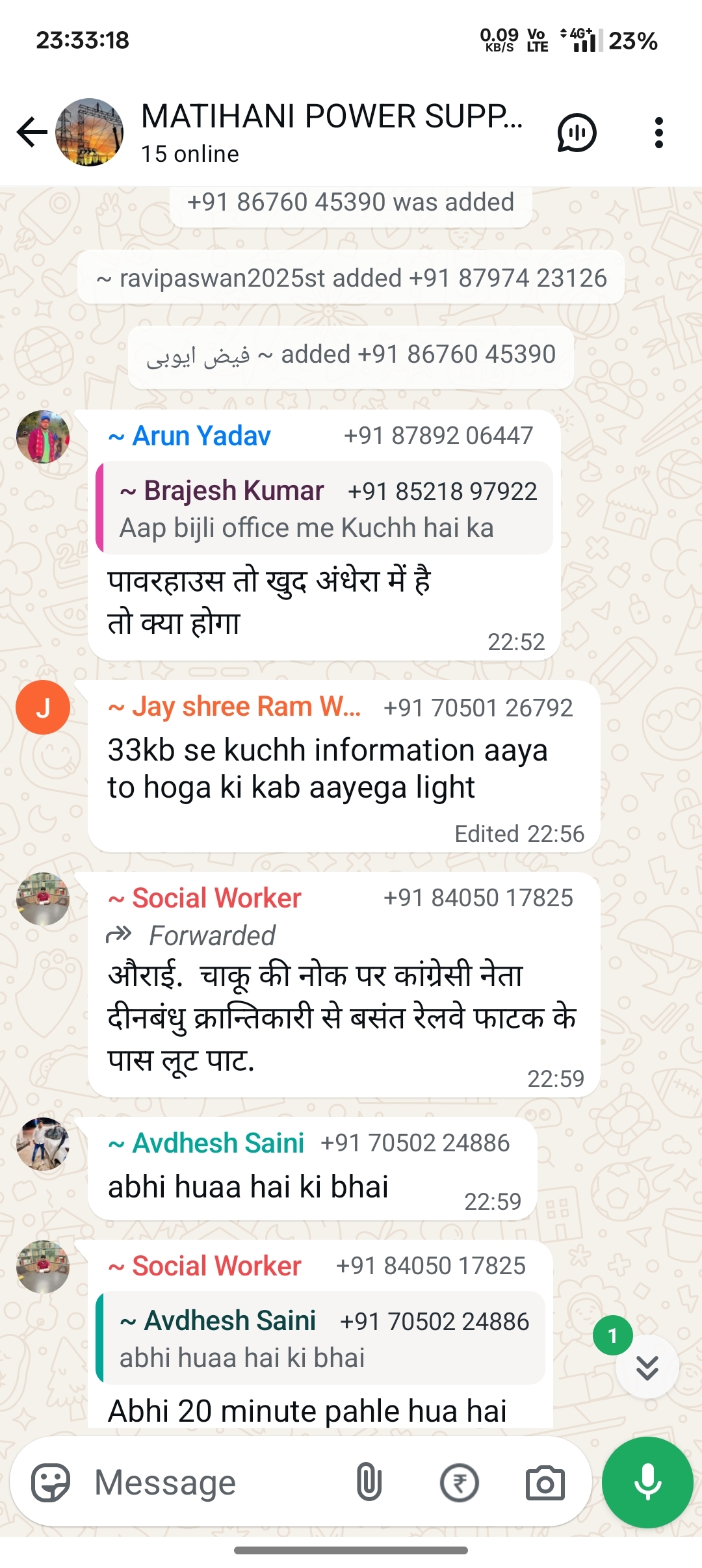Open the emoji and sticker picker
Image resolution: width=702 pixels, height=1568 pixels.
point(51,1483)
